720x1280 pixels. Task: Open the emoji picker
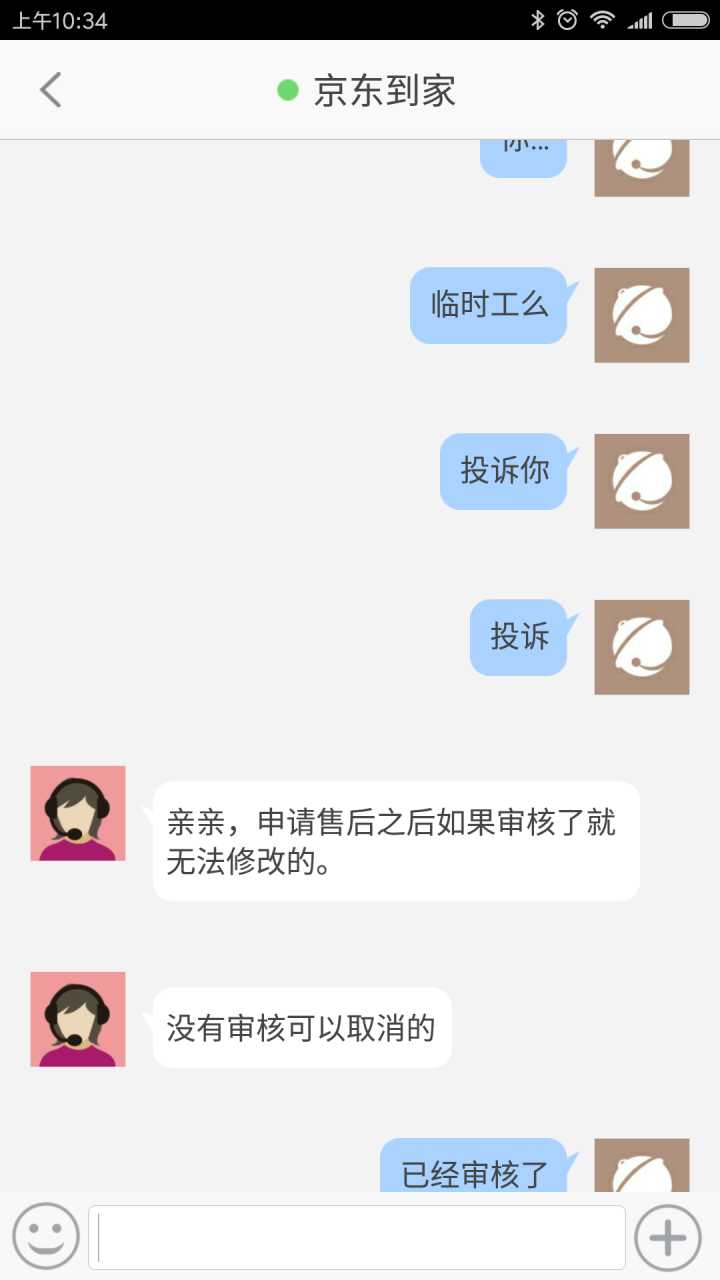(46, 1236)
